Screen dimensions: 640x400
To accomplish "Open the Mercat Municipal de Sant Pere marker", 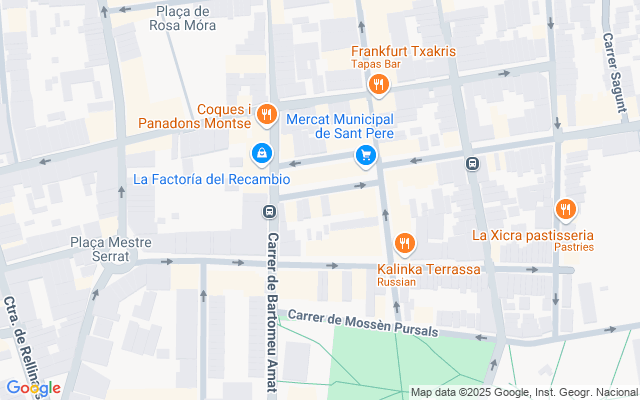I will pos(365,155).
